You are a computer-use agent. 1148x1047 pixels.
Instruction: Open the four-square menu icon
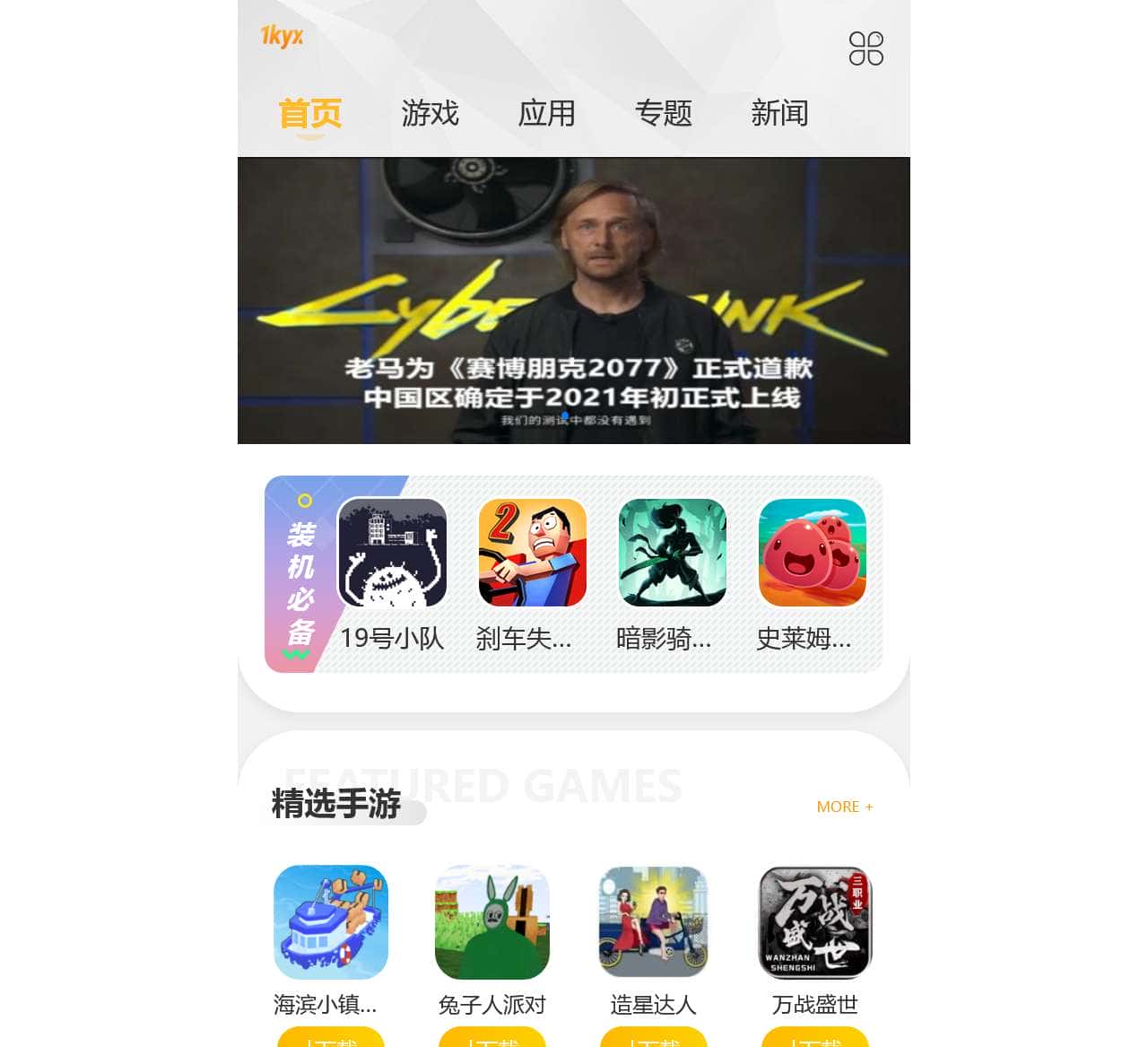click(x=865, y=48)
